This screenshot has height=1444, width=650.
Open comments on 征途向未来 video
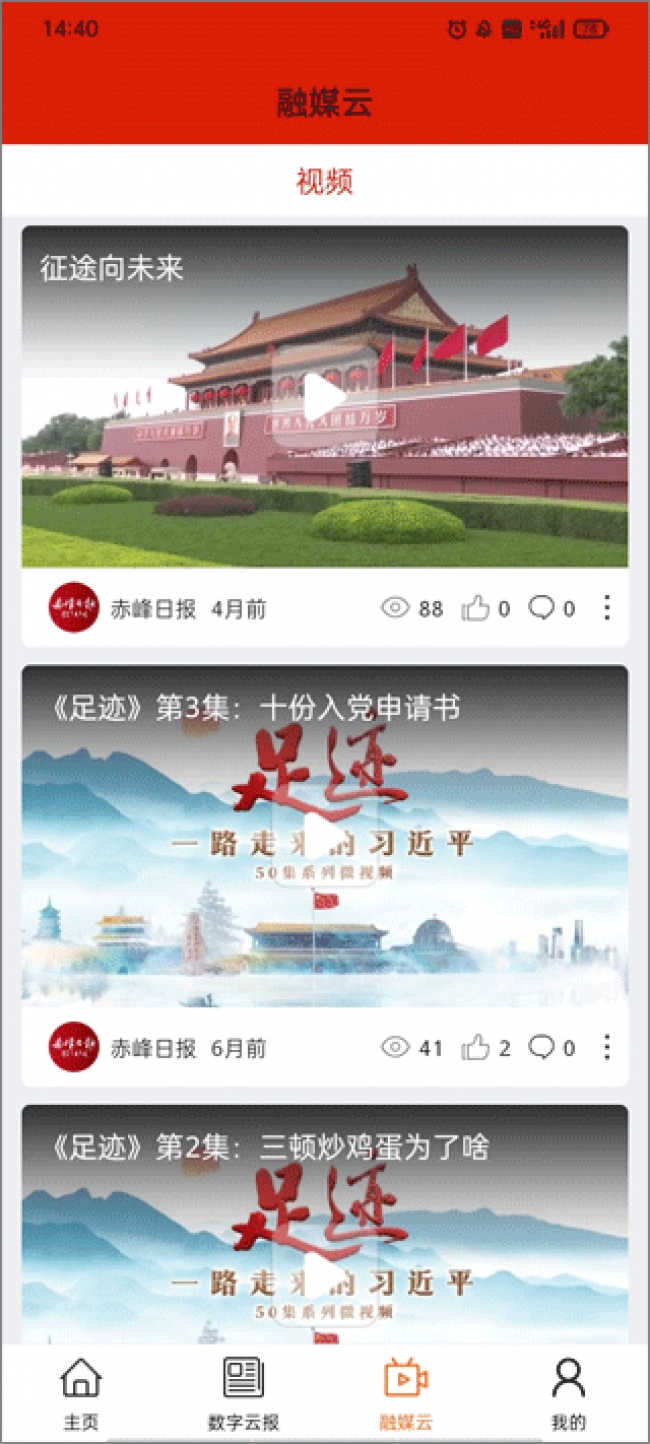[542, 608]
